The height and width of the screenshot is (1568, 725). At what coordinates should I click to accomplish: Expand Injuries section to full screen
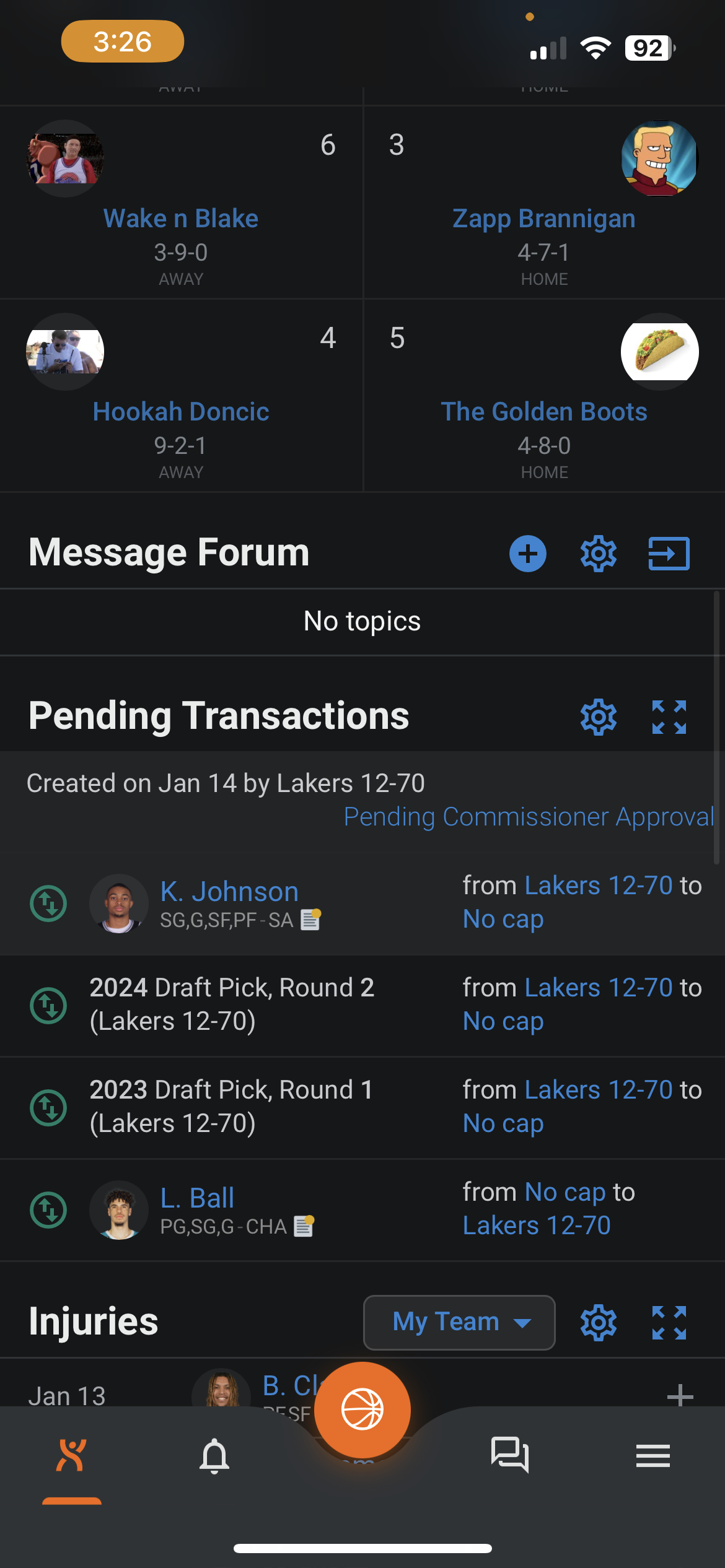tap(669, 1323)
